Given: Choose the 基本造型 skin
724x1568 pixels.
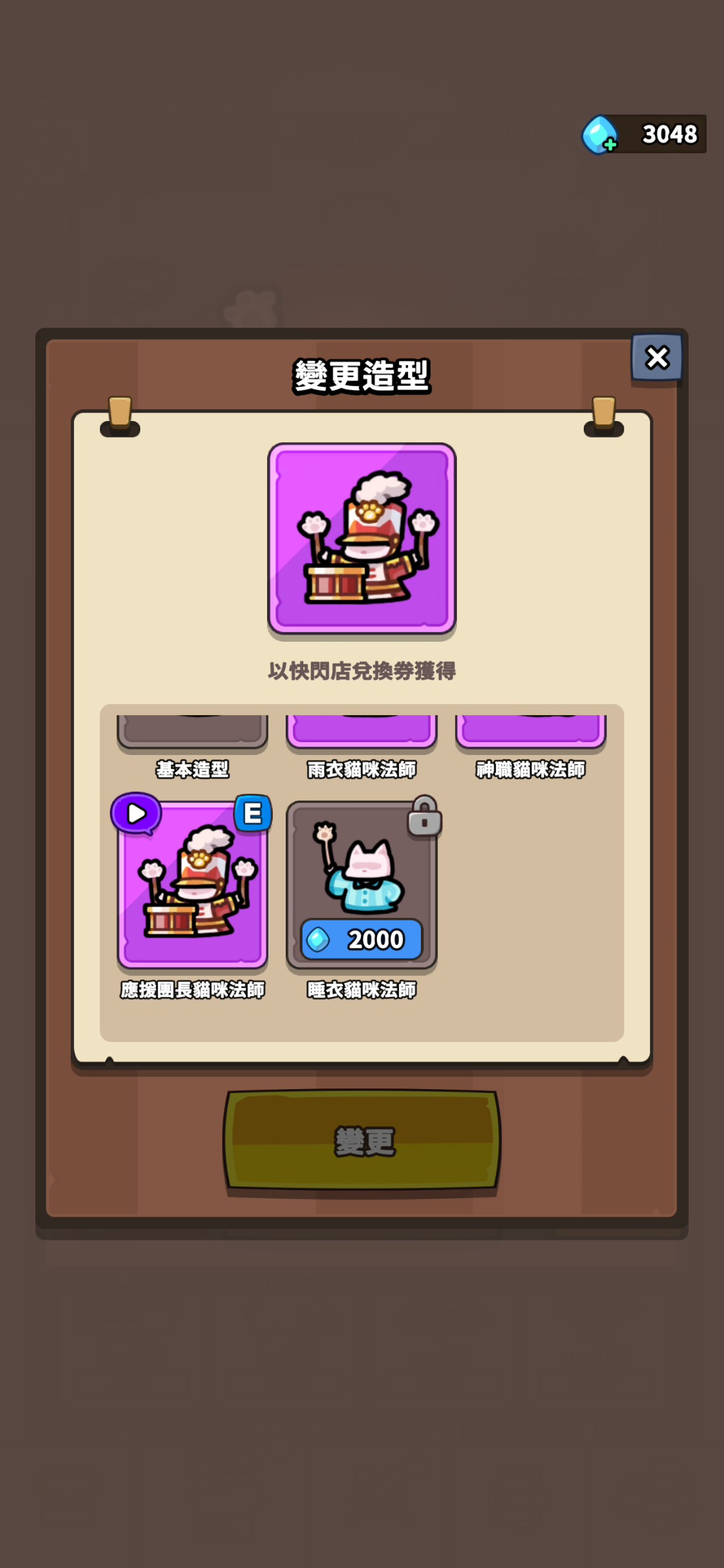Looking at the screenshot, I should [192, 733].
